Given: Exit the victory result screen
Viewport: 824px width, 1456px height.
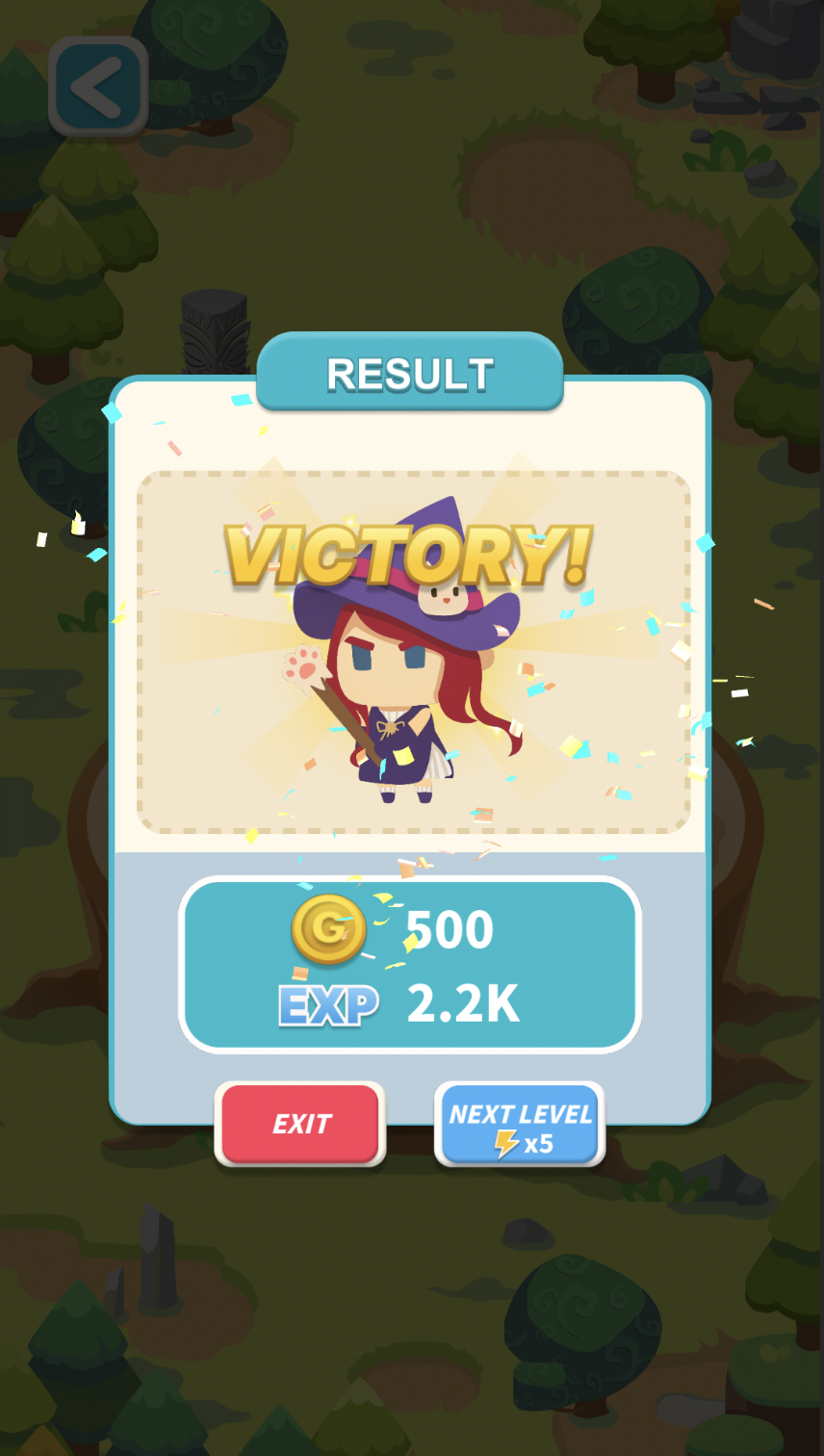Looking at the screenshot, I should 300,1124.
